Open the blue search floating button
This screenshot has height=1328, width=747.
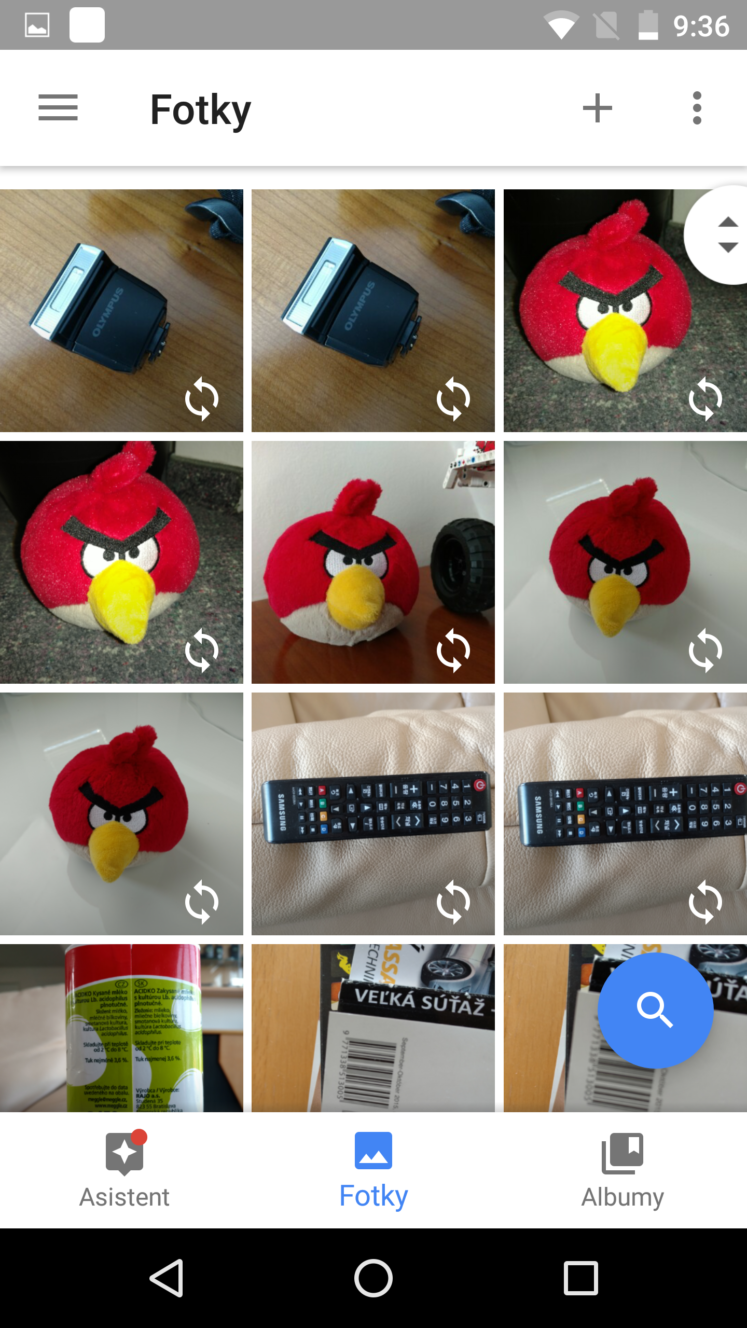[x=655, y=1010]
